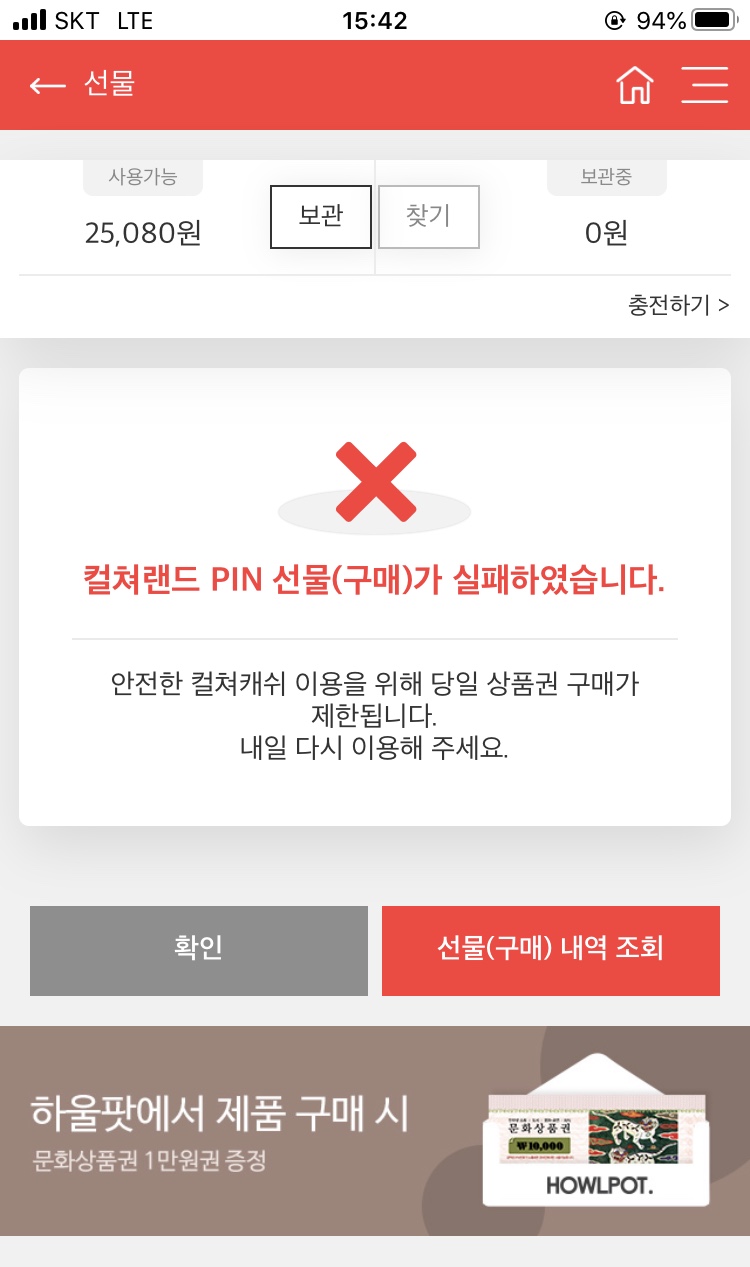This screenshot has height=1267, width=750.
Task: Confirm with the 확인 button
Action: (x=199, y=950)
